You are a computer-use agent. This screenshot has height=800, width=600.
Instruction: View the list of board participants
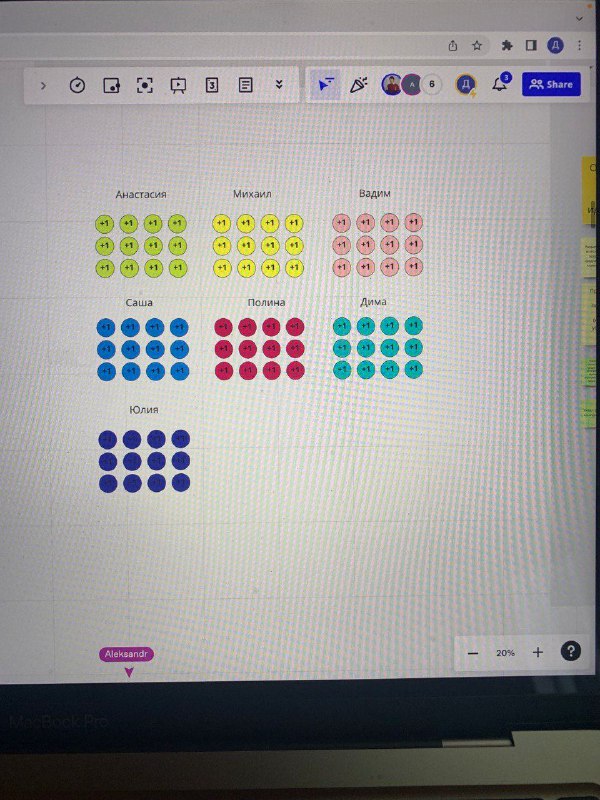[x=432, y=85]
